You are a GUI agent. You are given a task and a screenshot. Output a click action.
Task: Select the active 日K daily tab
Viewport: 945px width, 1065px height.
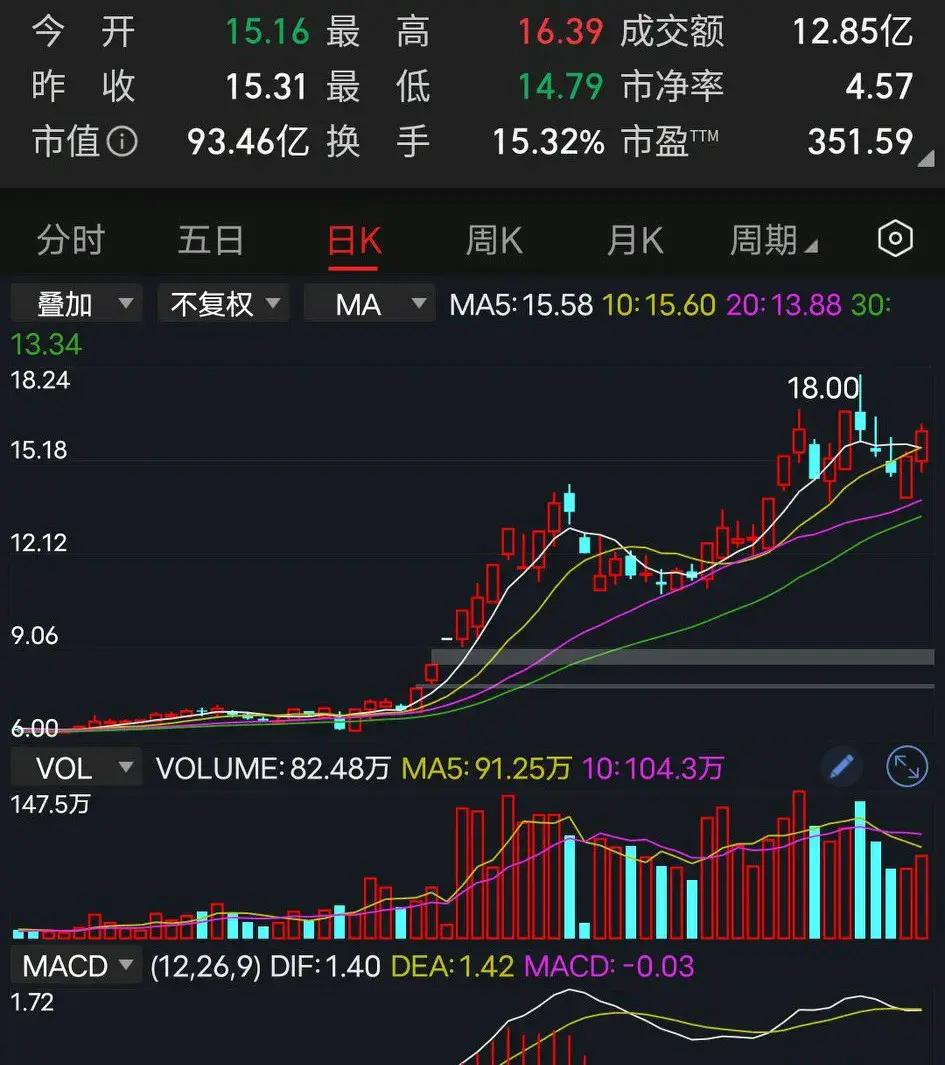click(353, 239)
